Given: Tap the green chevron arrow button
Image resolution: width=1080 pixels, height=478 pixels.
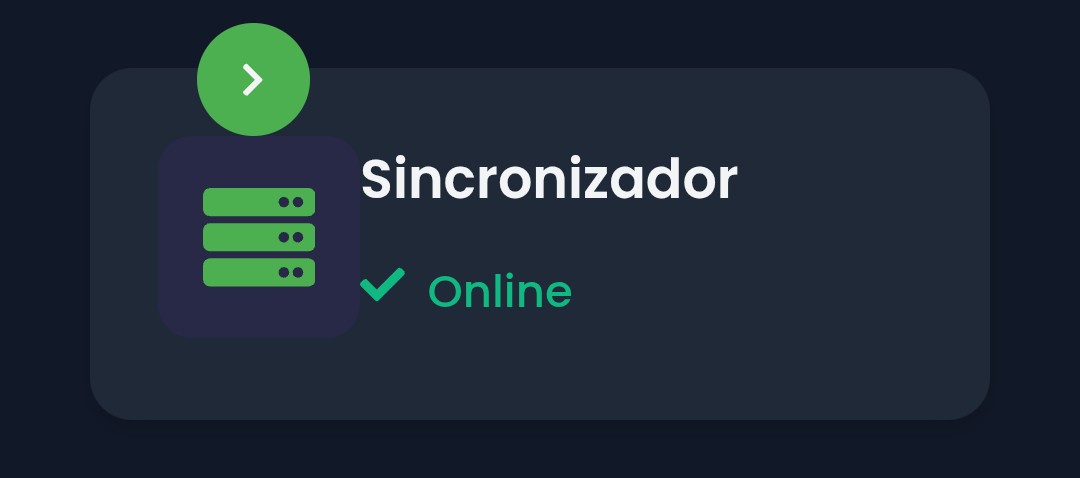Looking at the screenshot, I should point(253,80).
